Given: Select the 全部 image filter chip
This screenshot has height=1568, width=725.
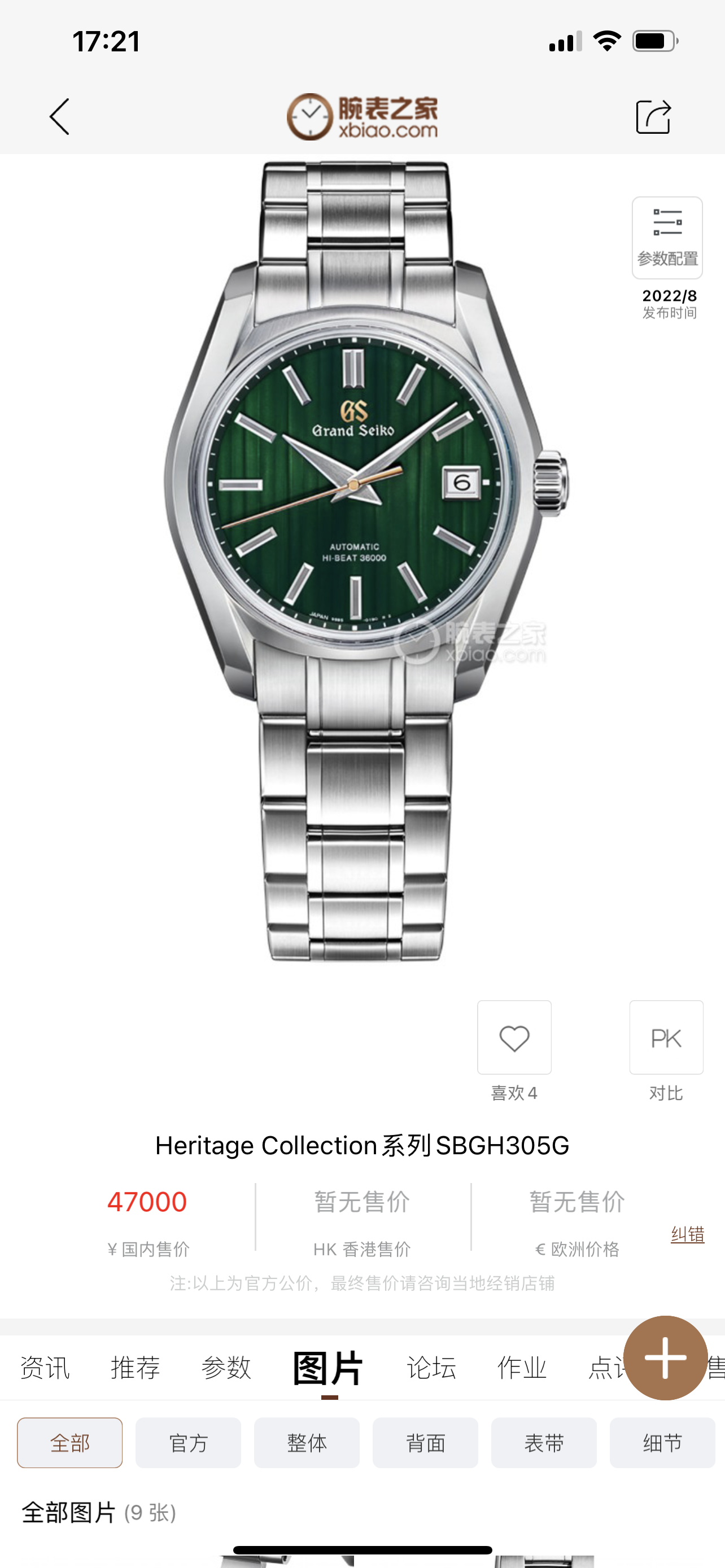Looking at the screenshot, I should click(70, 1443).
